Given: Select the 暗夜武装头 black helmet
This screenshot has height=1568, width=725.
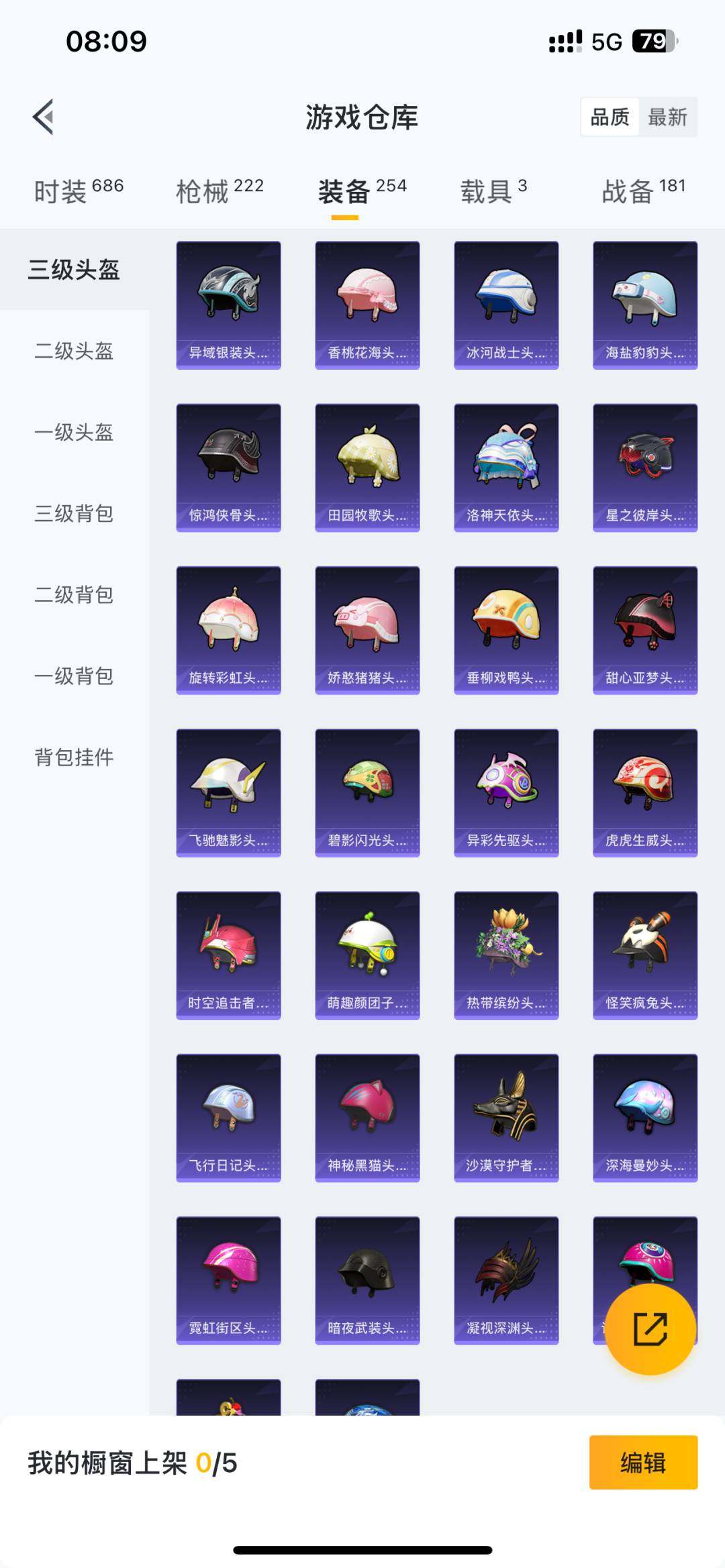Looking at the screenshot, I should click(367, 1278).
